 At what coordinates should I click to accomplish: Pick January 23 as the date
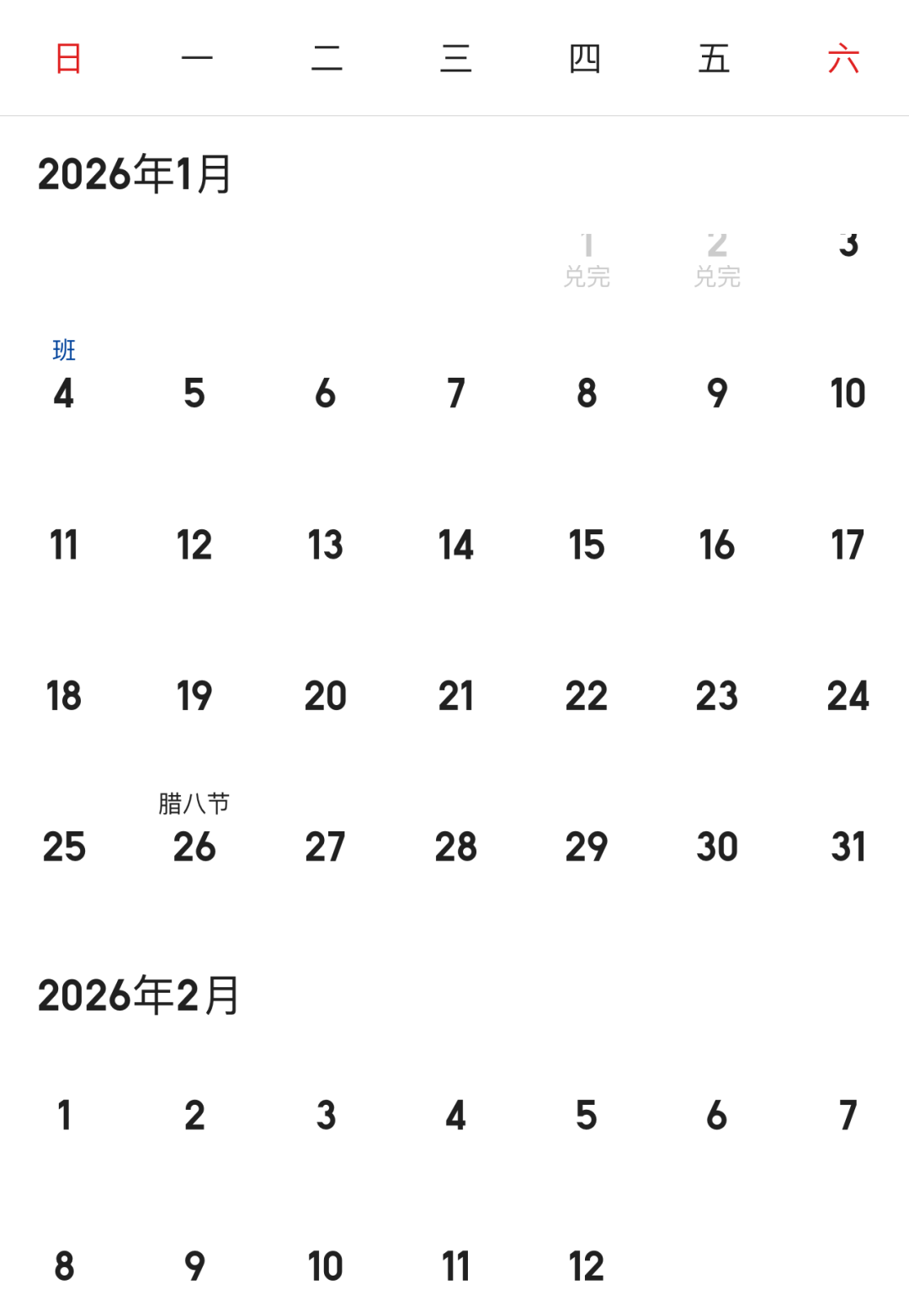click(x=717, y=696)
